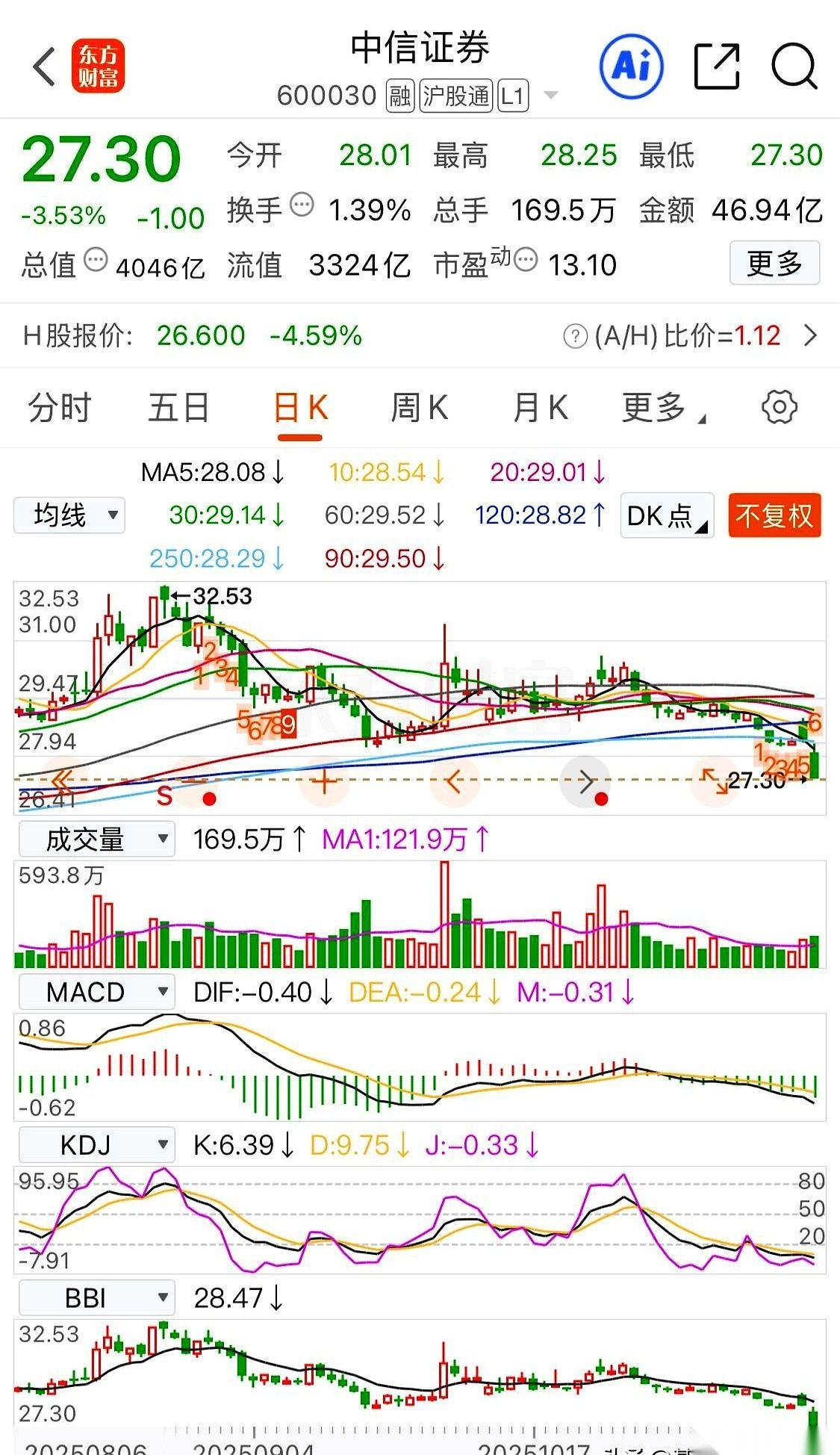The width and height of the screenshot is (840, 1455).
Task: Open the H股报价 details link
Action: 811,336
